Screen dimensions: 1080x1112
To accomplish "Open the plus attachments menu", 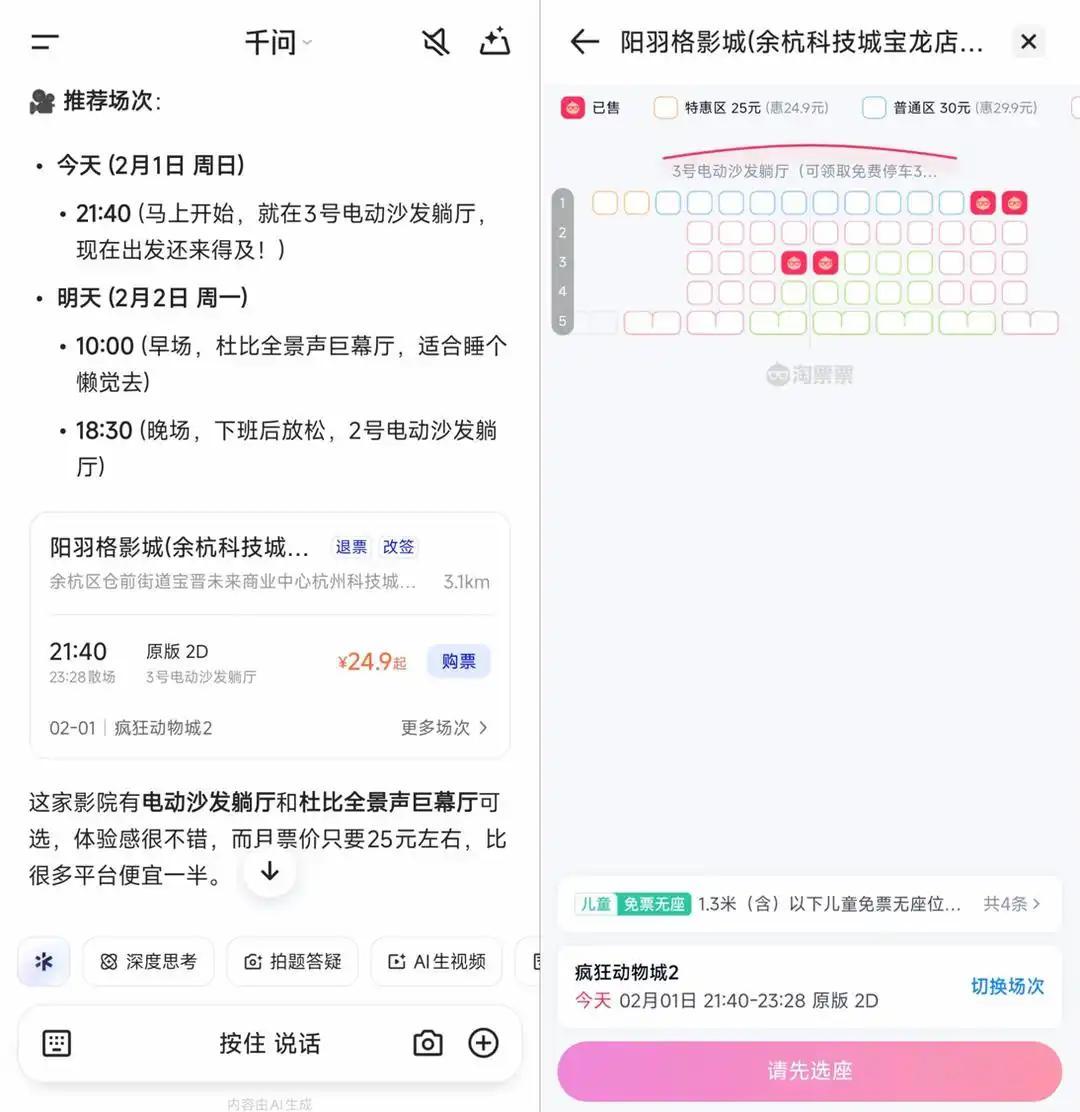I will [x=483, y=1043].
